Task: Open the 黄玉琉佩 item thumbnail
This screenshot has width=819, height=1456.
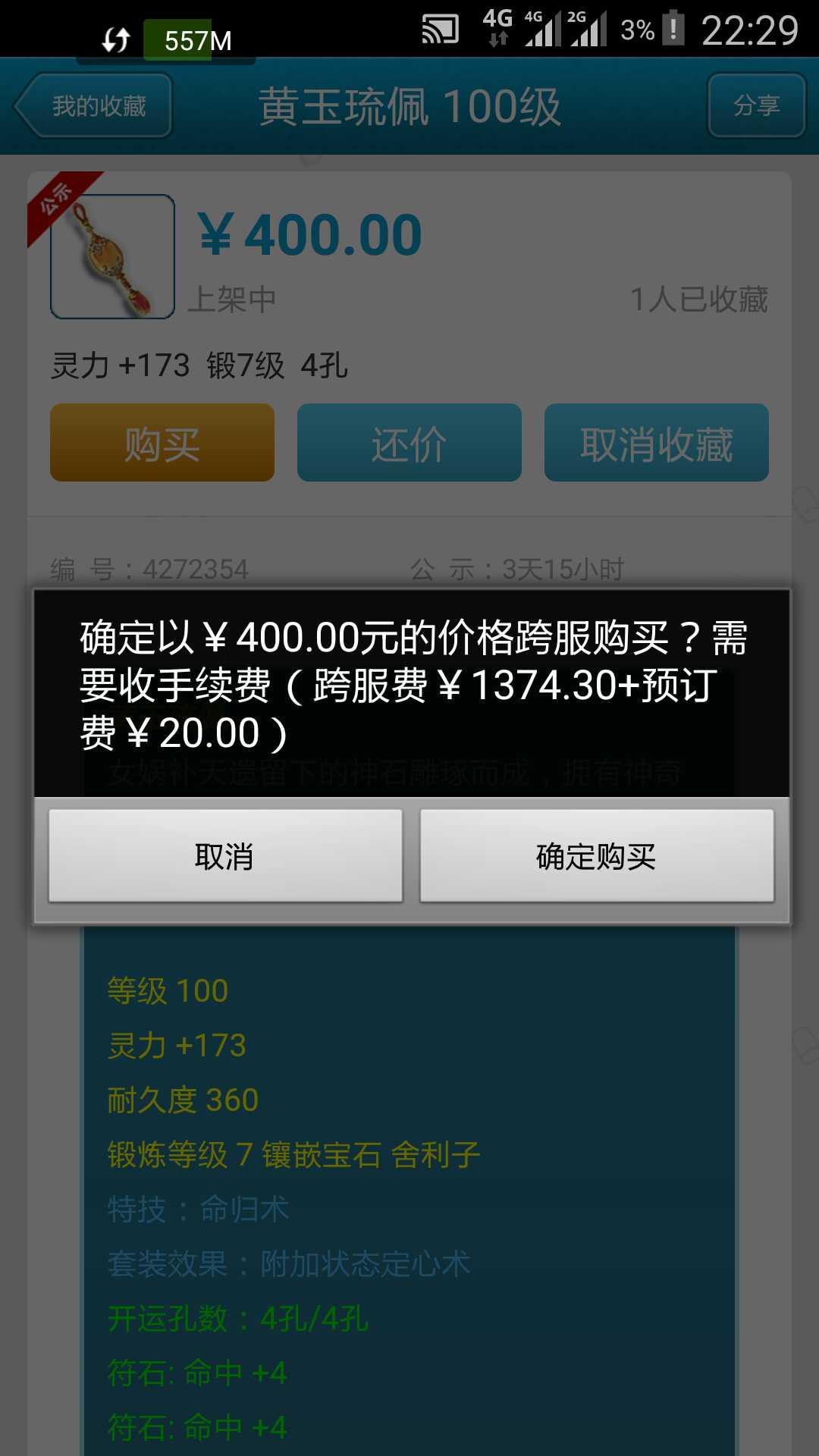Action: [112, 256]
